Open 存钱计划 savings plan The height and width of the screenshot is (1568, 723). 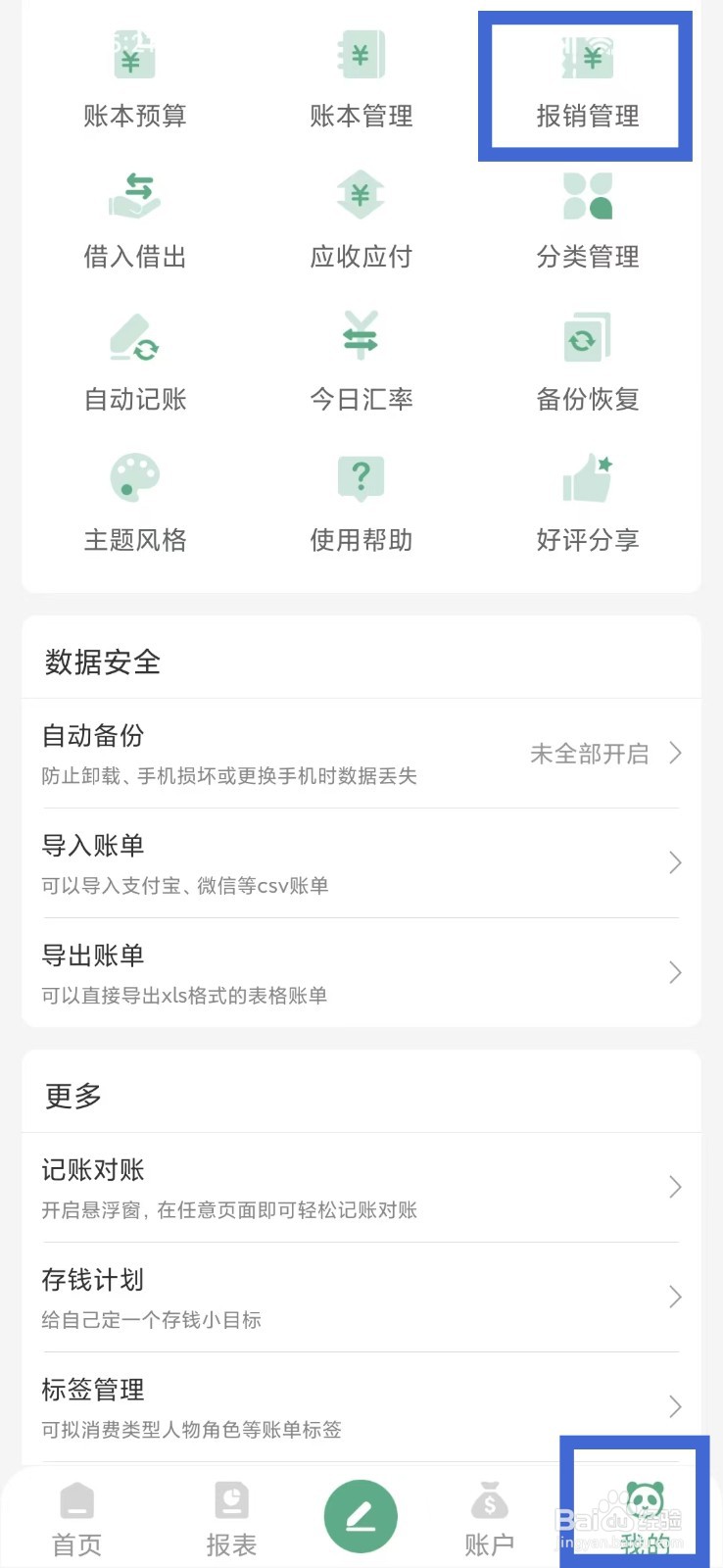(x=361, y=1298)
